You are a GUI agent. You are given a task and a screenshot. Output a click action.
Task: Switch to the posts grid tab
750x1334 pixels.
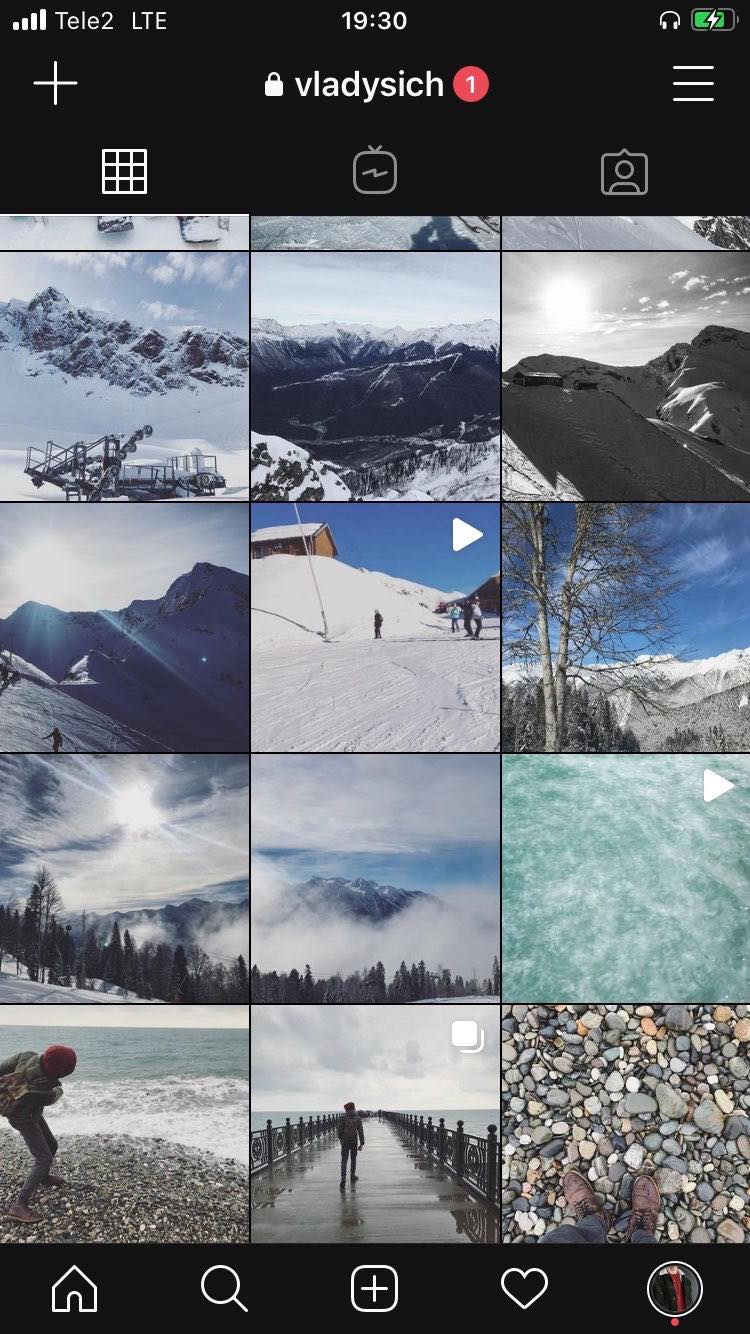124,172
